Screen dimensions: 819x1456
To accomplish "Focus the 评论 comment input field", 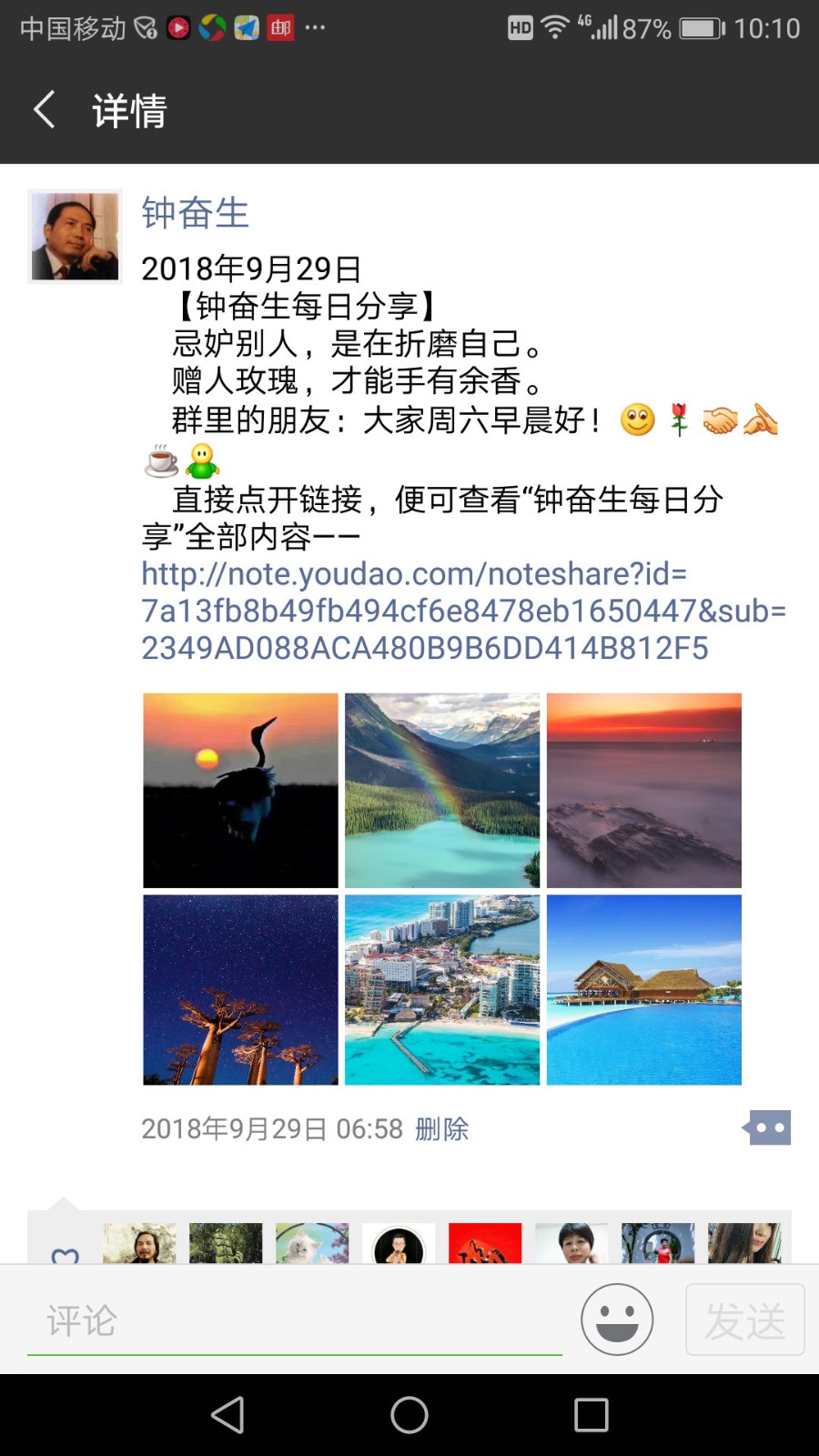I will [294, 1320].
